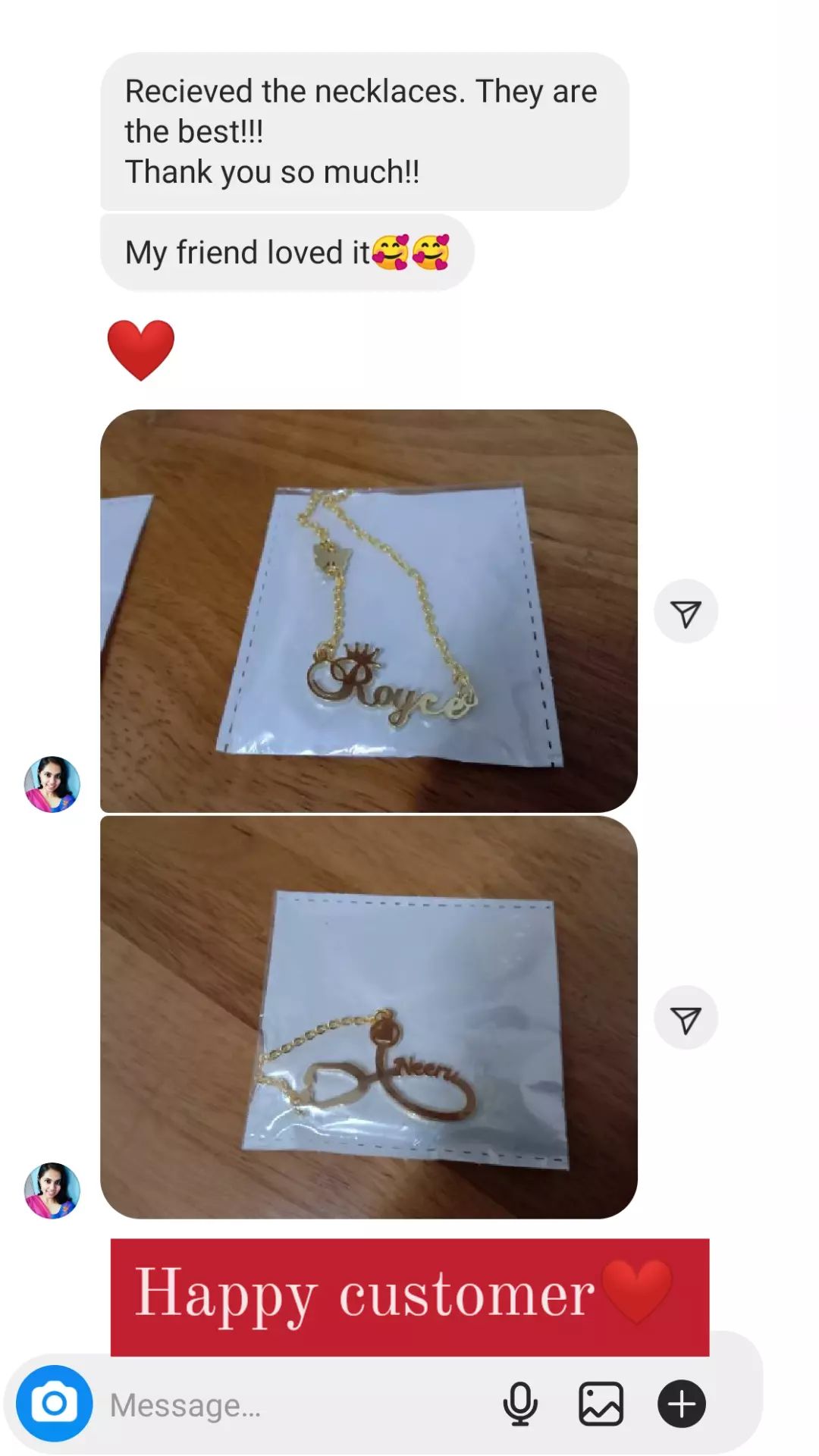Record a voice message with the microphone
Image resolution: width=819 pixels, height=1456 pixels.
(520, 1404)
